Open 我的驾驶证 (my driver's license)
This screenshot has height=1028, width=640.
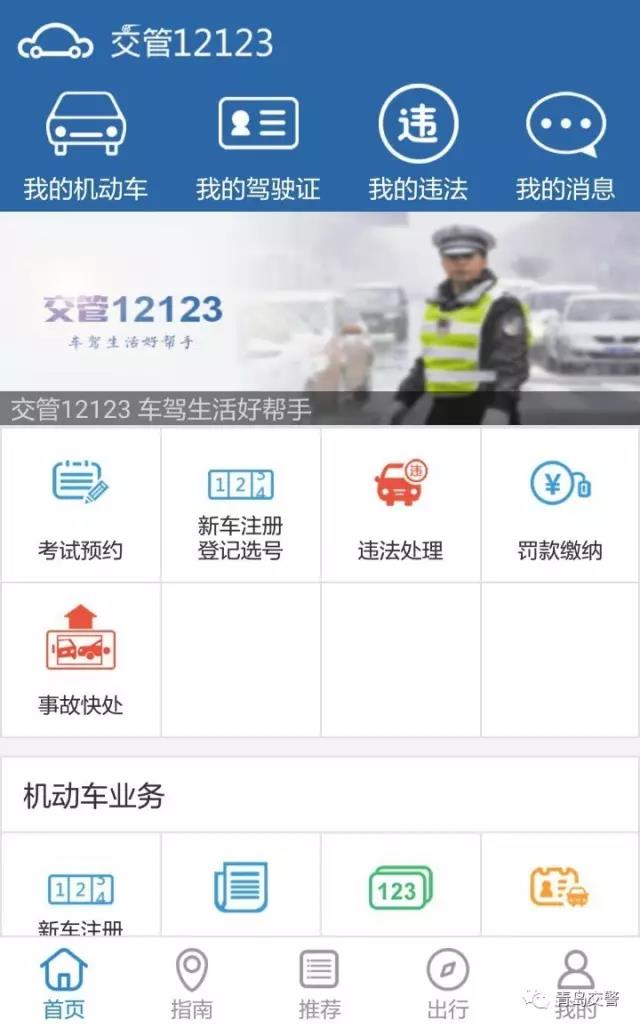tap(258, 147)
